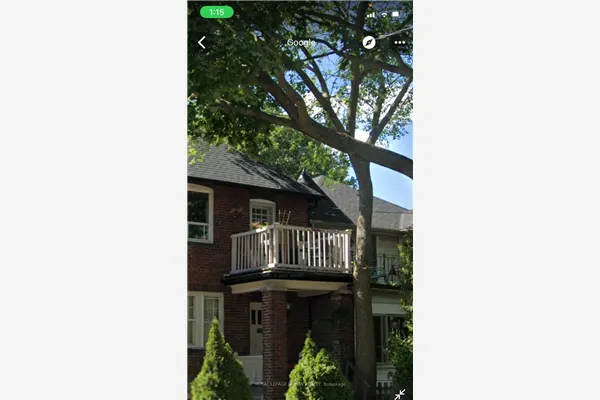
Task: Collapse the Street View with arrows icon
Action: tap(400, 394)
